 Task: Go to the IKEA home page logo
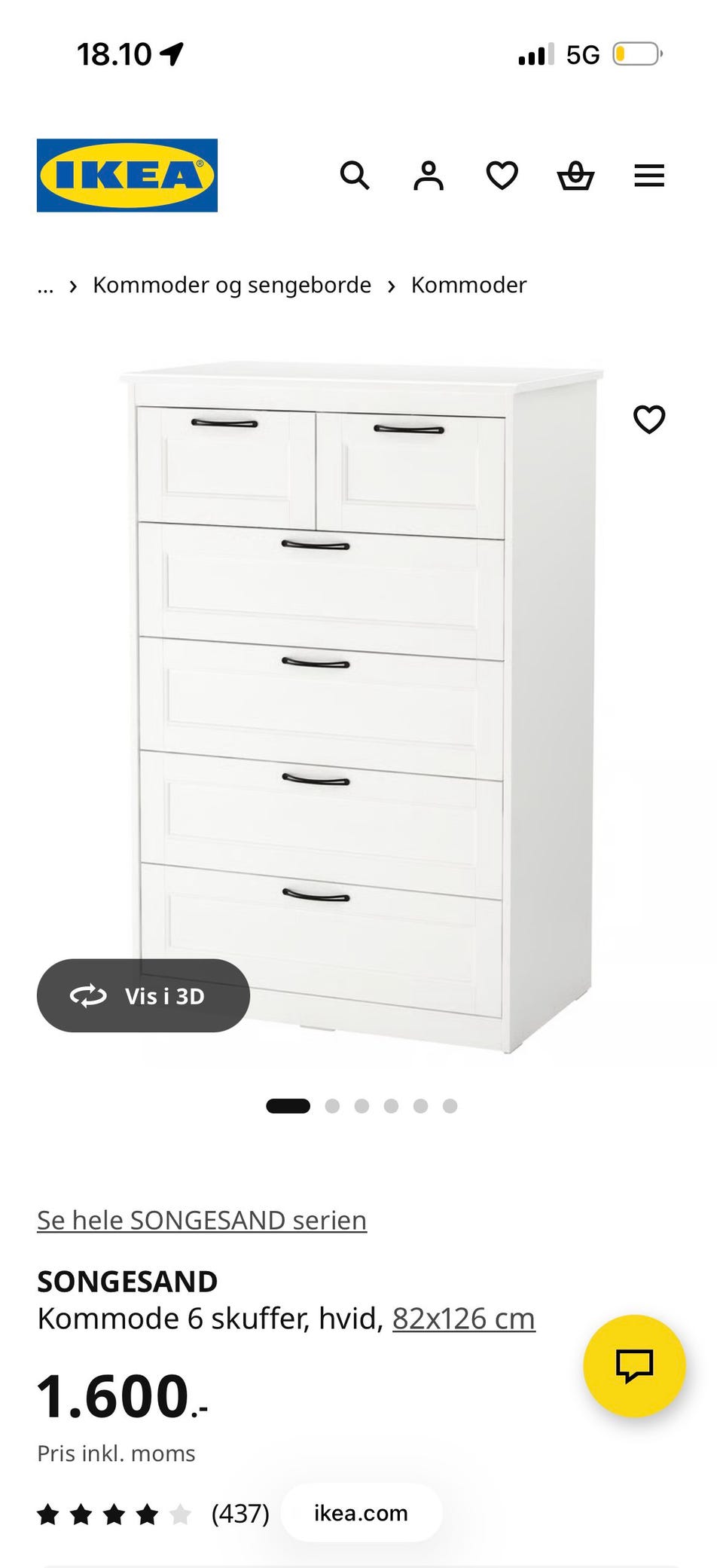(127, 176)
